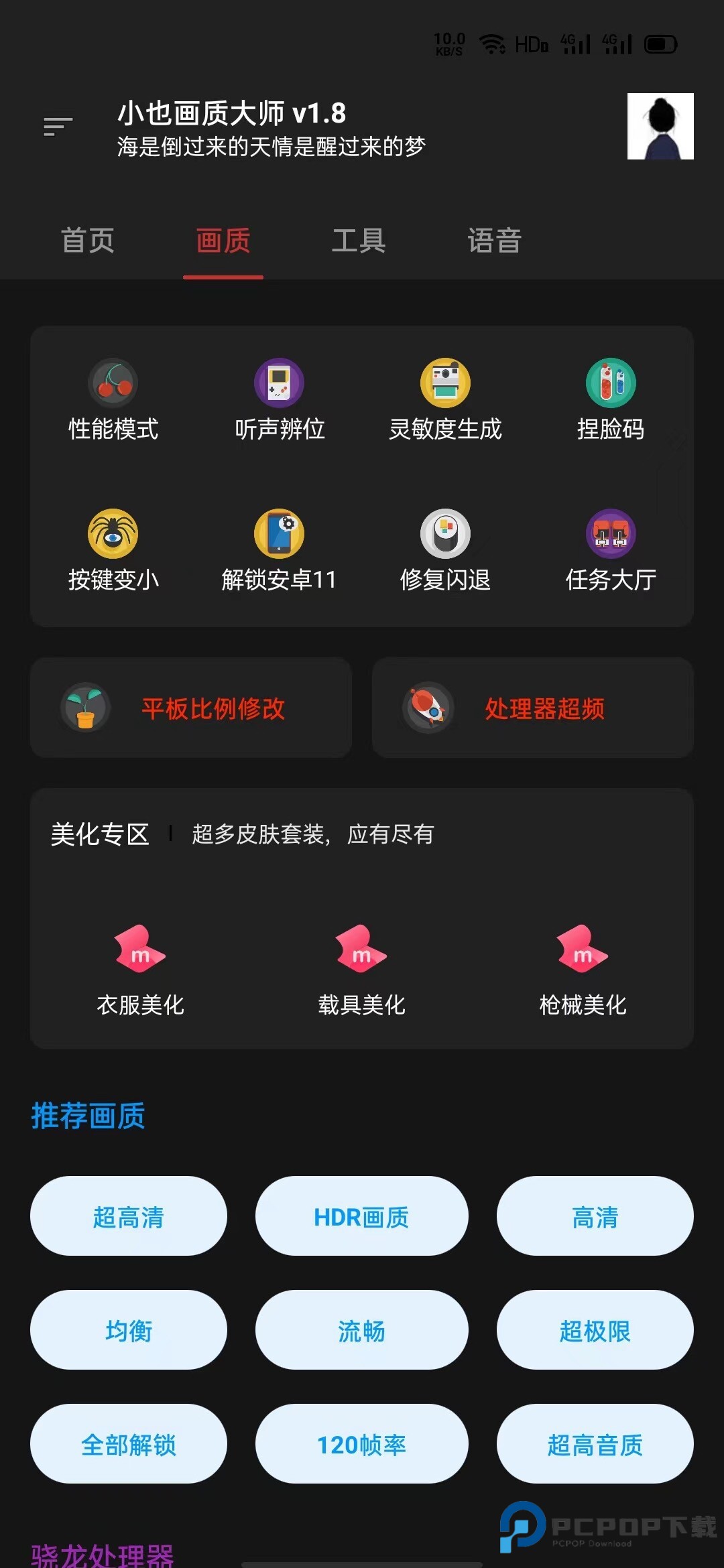This screenshot has height=1568, width=724.
Task: Tap the 解锁安卓11 phone icon
Action: pos(279,533)
